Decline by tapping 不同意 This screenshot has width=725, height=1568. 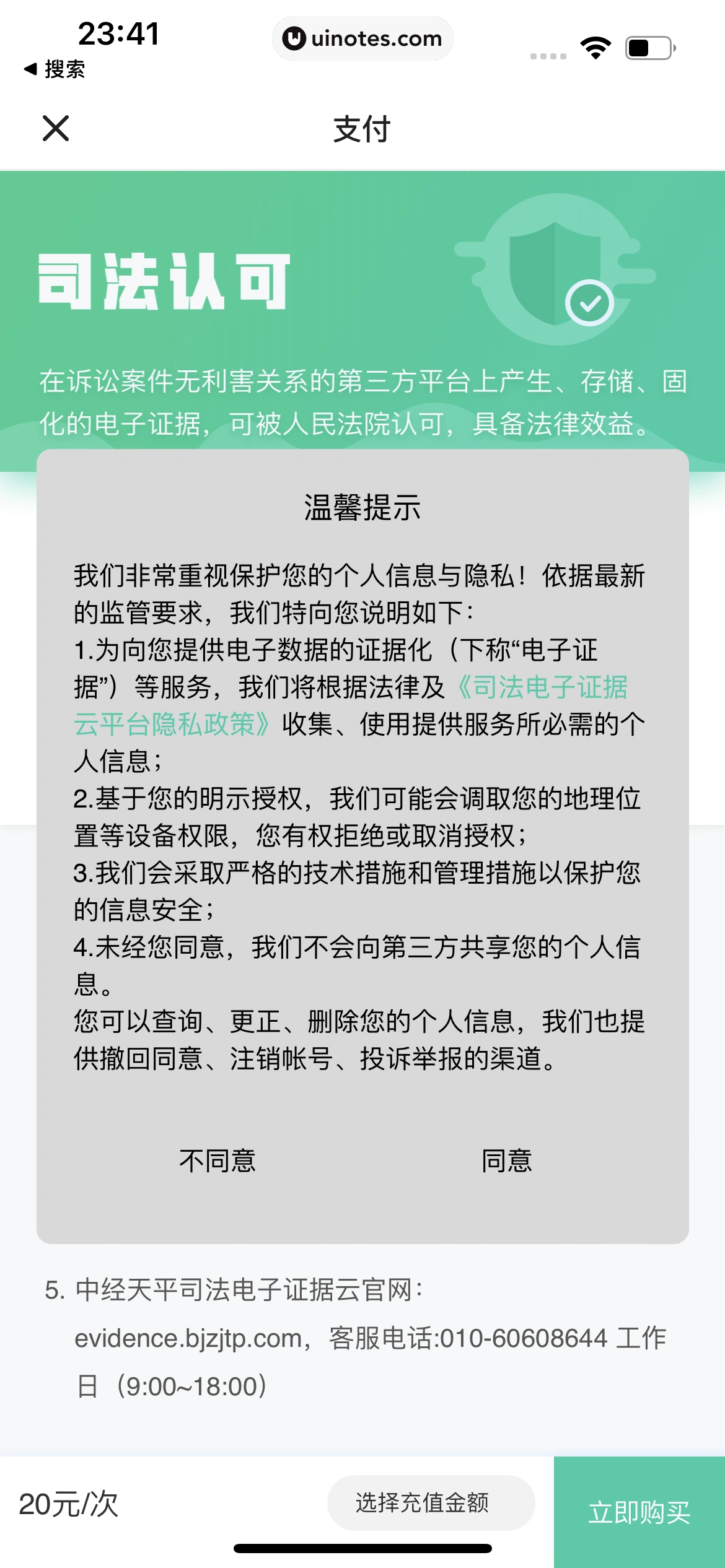tap(217, 1161)
